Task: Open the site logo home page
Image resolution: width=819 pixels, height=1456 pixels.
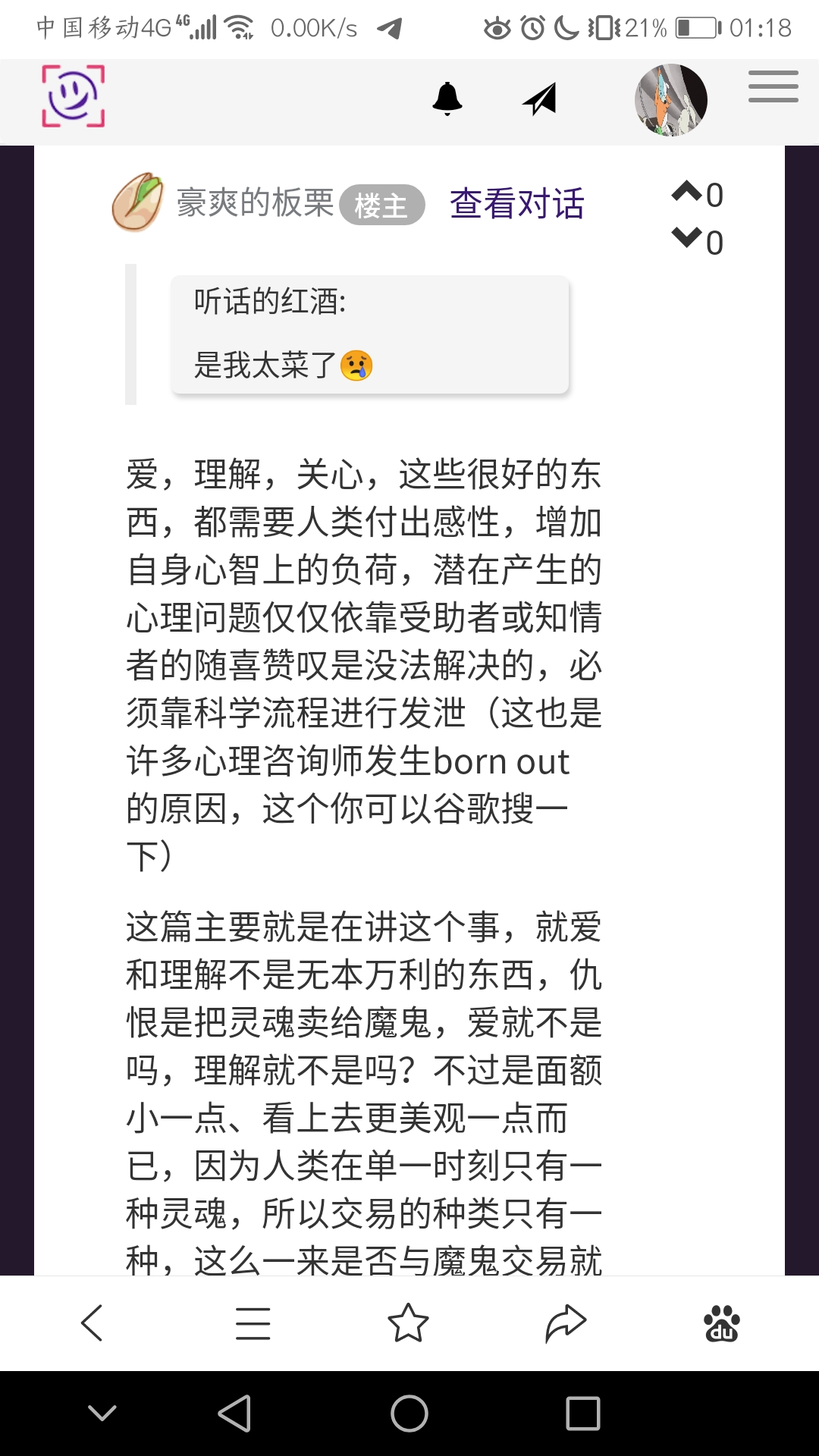Action: 73,96
